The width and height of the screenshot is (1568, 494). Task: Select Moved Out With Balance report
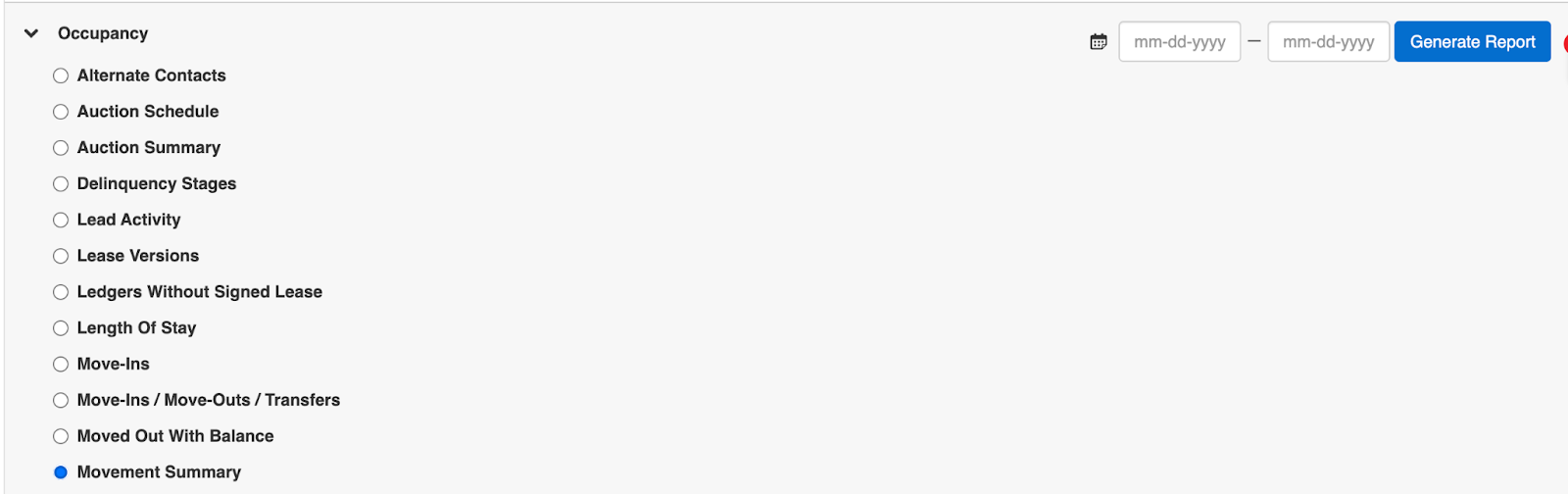(x=61, y=436)
